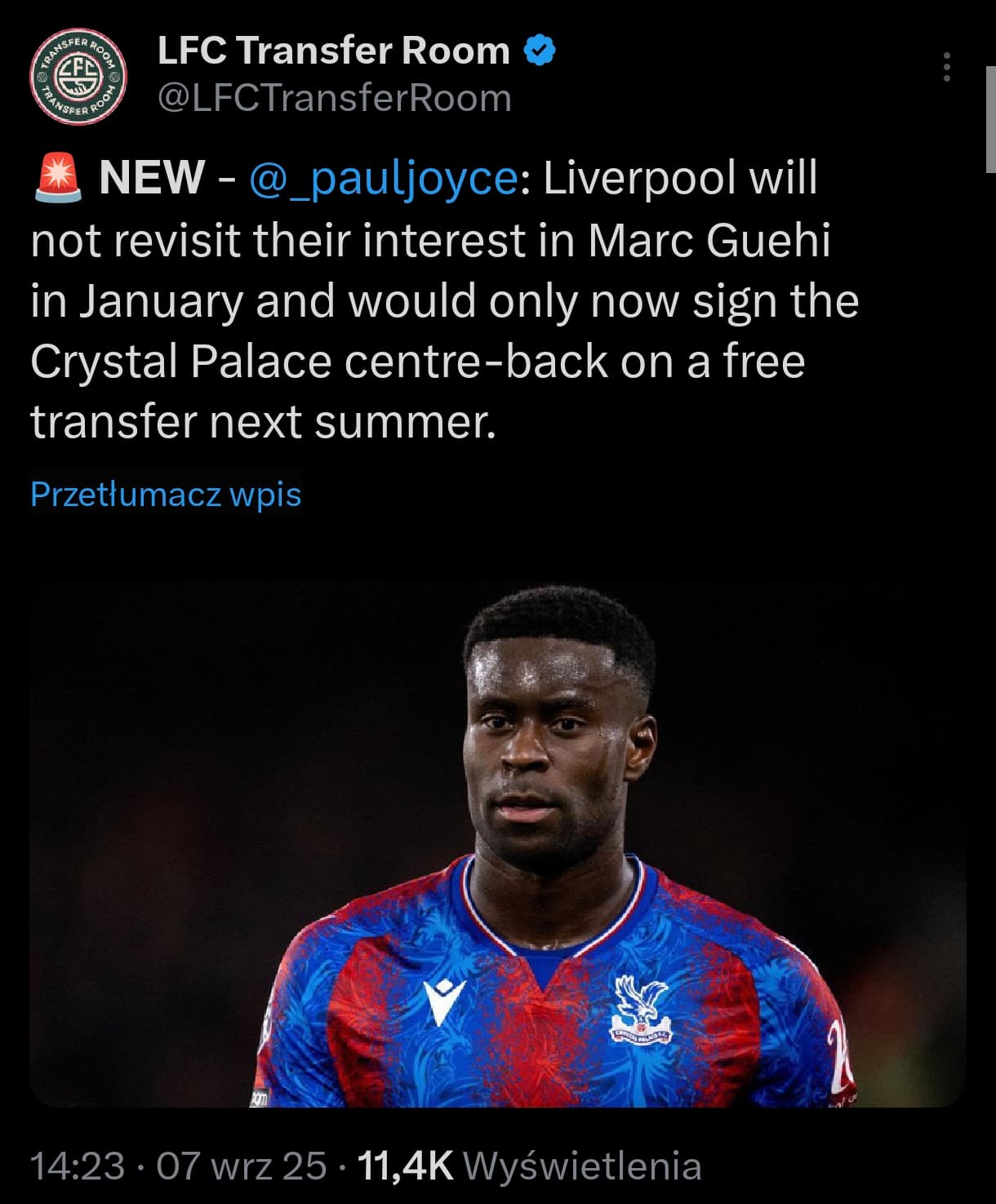Open LFC Transfer Room profile avatar
Image resolution: width=996 pixels, height=1204 pixels.
tap(78, 77)
